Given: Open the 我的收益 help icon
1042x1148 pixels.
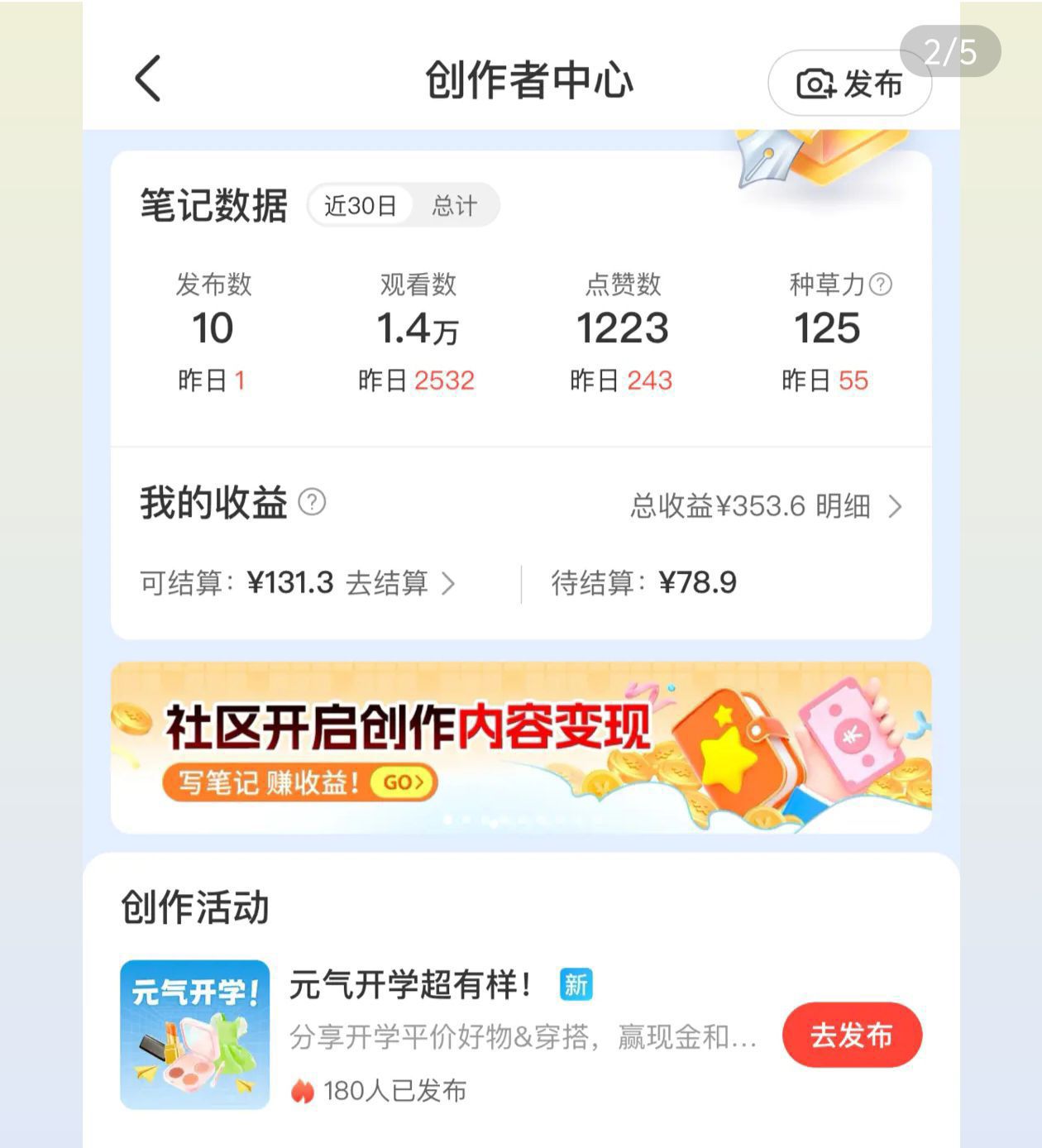Looking at the screenshot, I should point(312,502).
